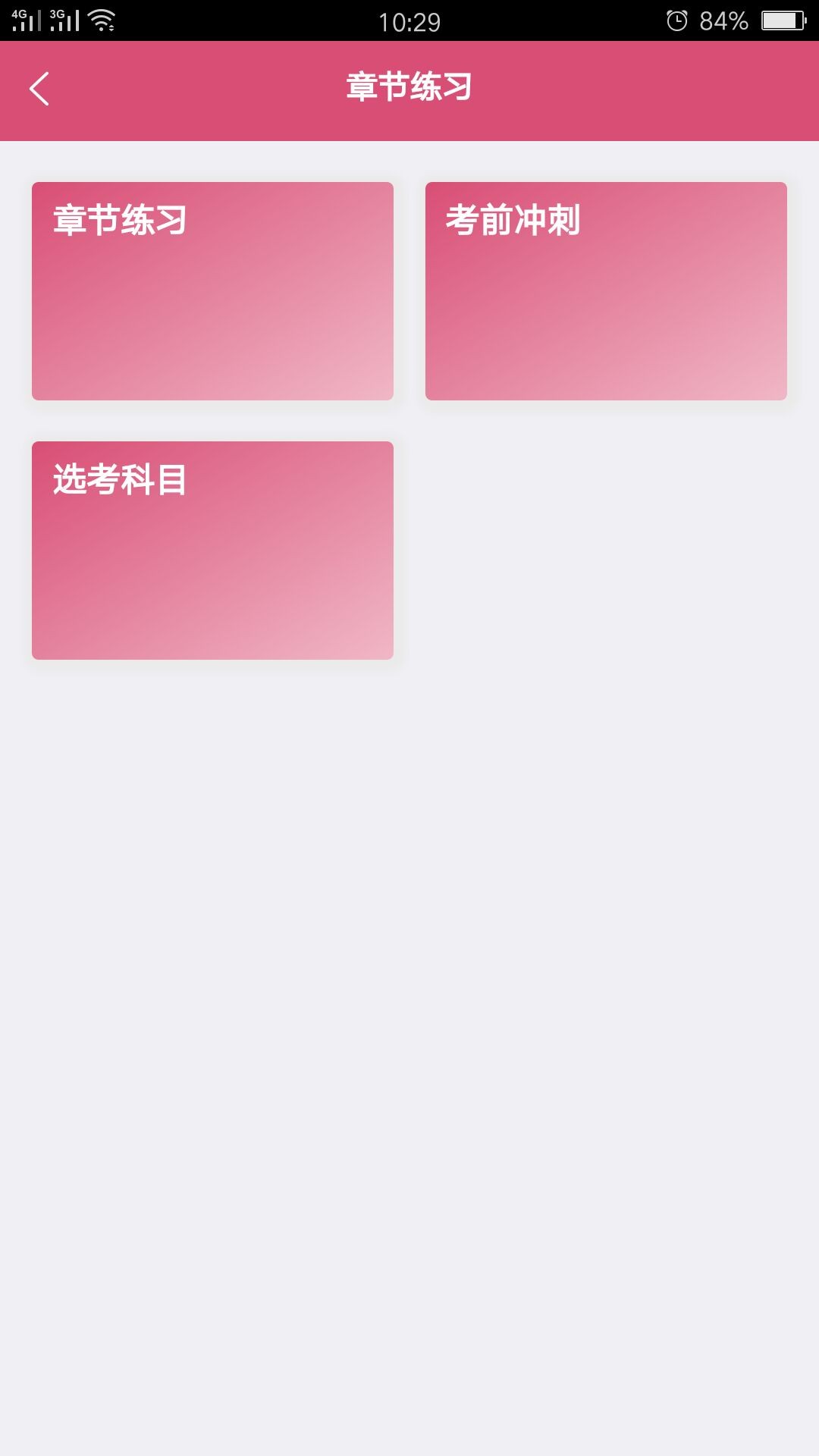The width and height of the screenshot is (819, 1456).
Task: Go back using the header arrow
Action: pyautogui.click(x=39, y=89)
